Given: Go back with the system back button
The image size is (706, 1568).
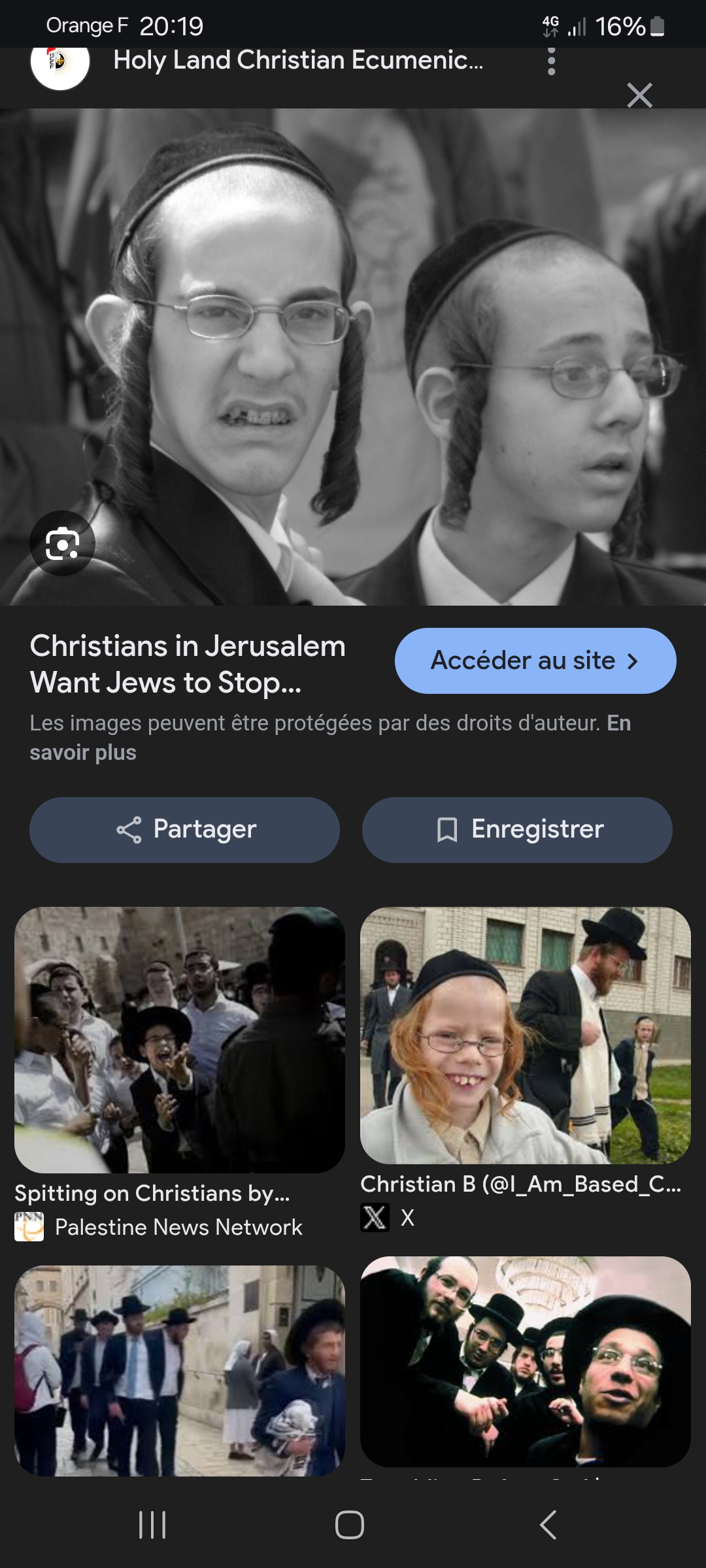Looking at the screenshot, I should (548, 1525).
